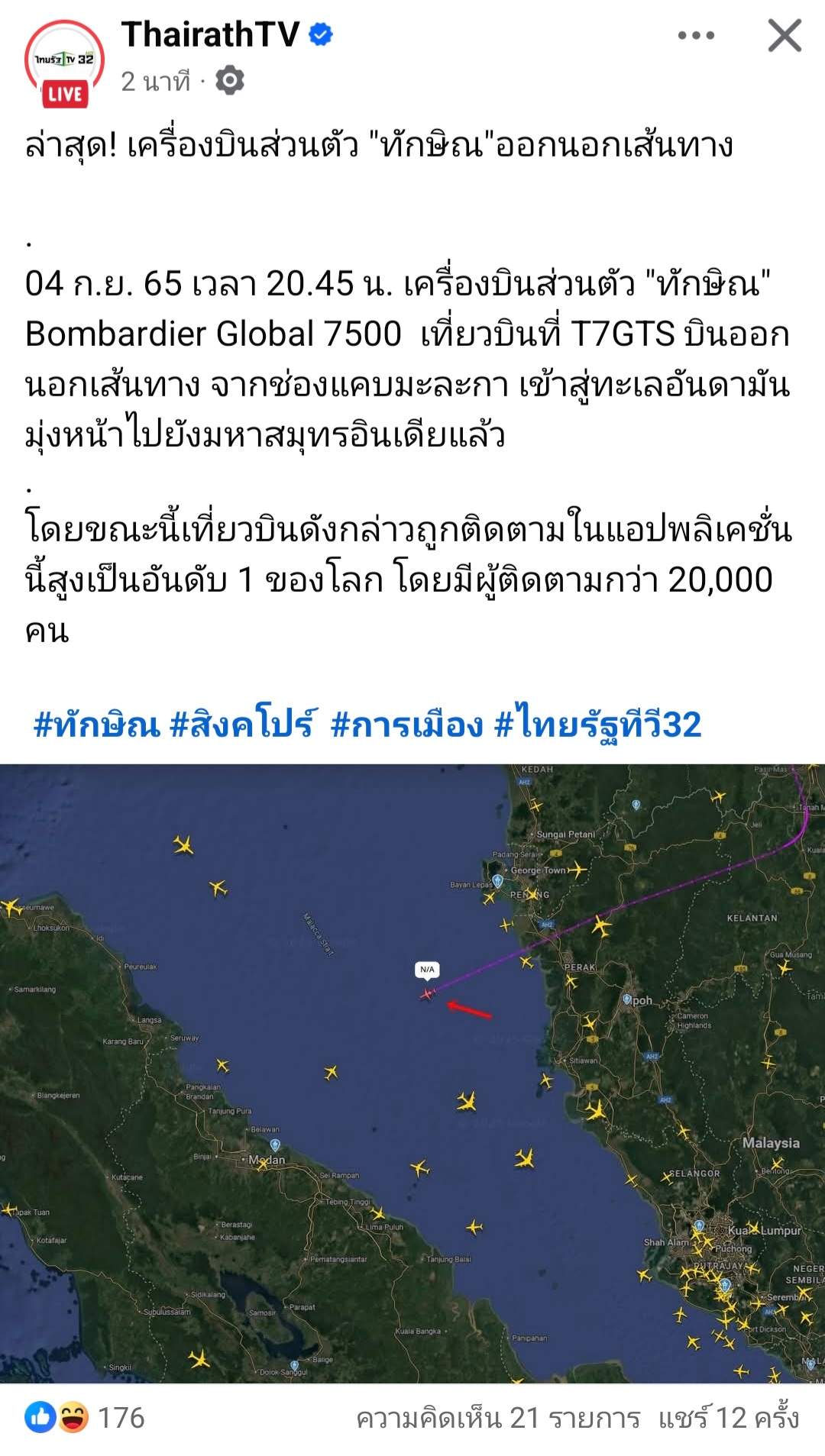Tap the post audience settings gear icon
This screenshot has width=825, height=1456.
point(230,81)
